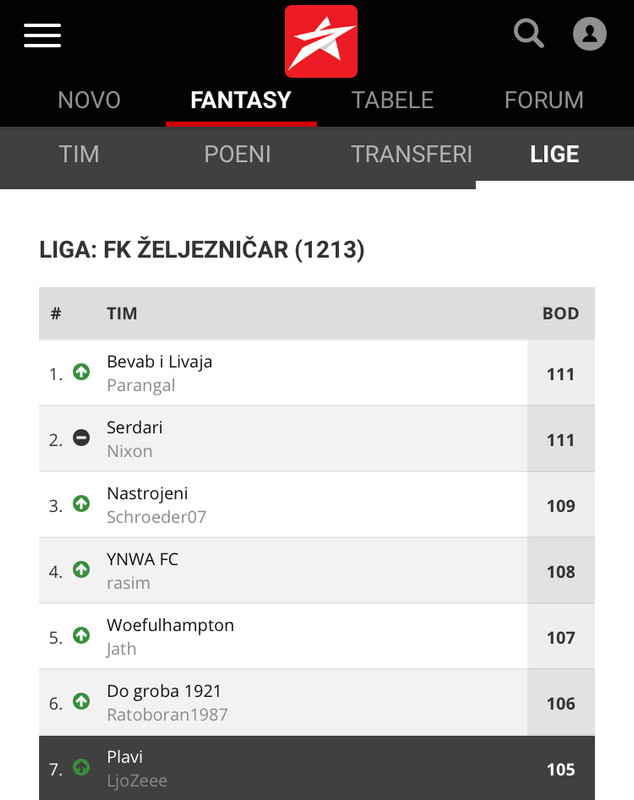Switch to the TABELE tab
634x800 pixels.
(x=393, y=100)
